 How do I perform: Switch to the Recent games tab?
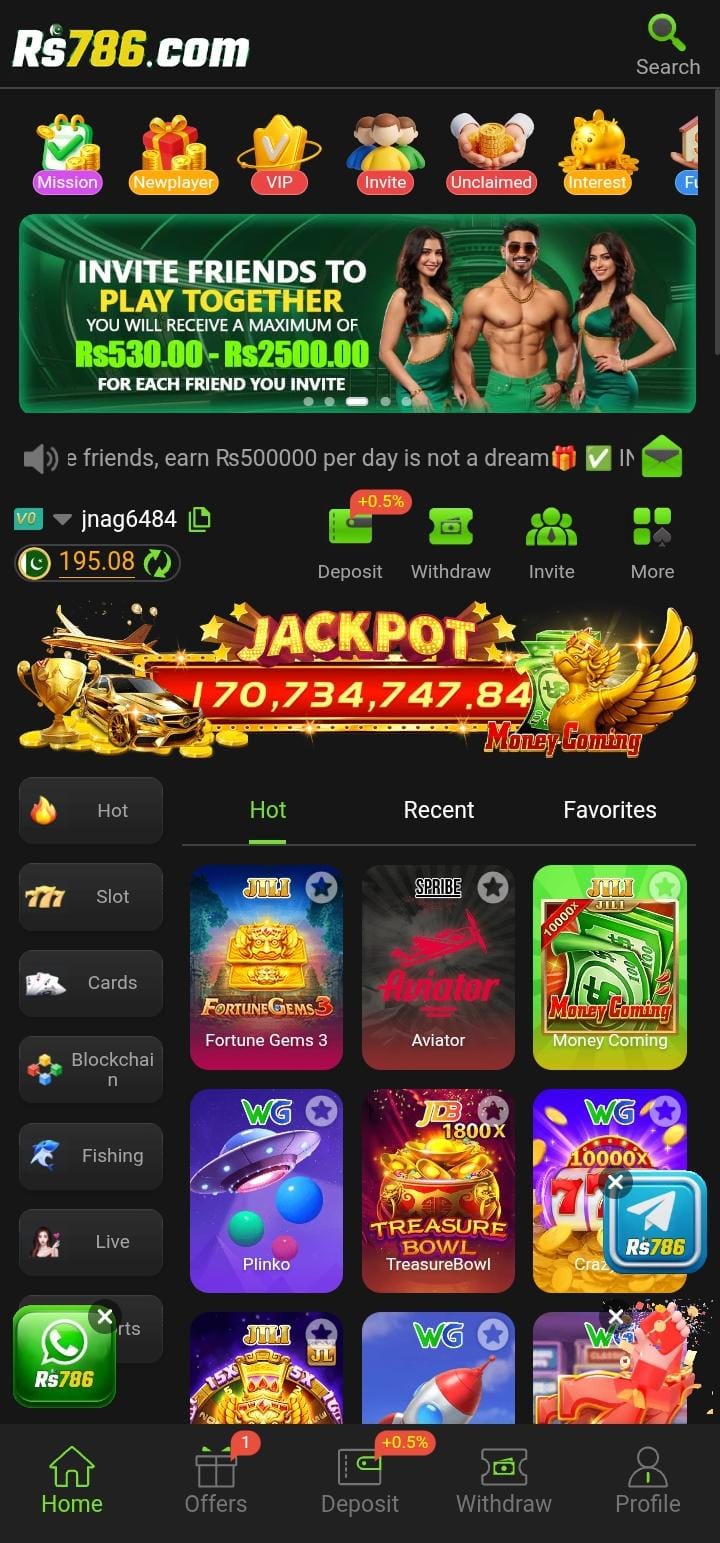pyautogui.click(x=438, y=810)
